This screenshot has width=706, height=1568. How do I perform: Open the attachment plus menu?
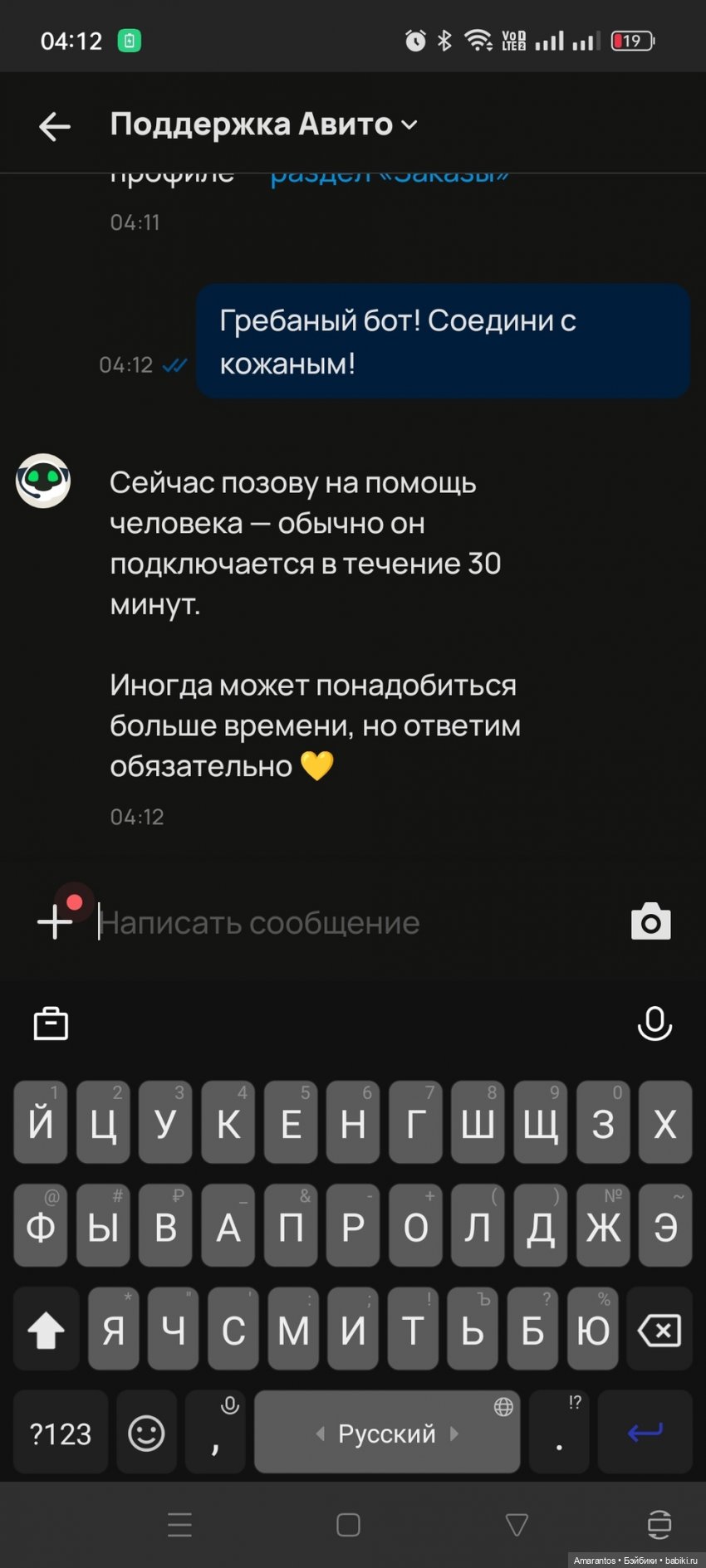tap(55, 921)
